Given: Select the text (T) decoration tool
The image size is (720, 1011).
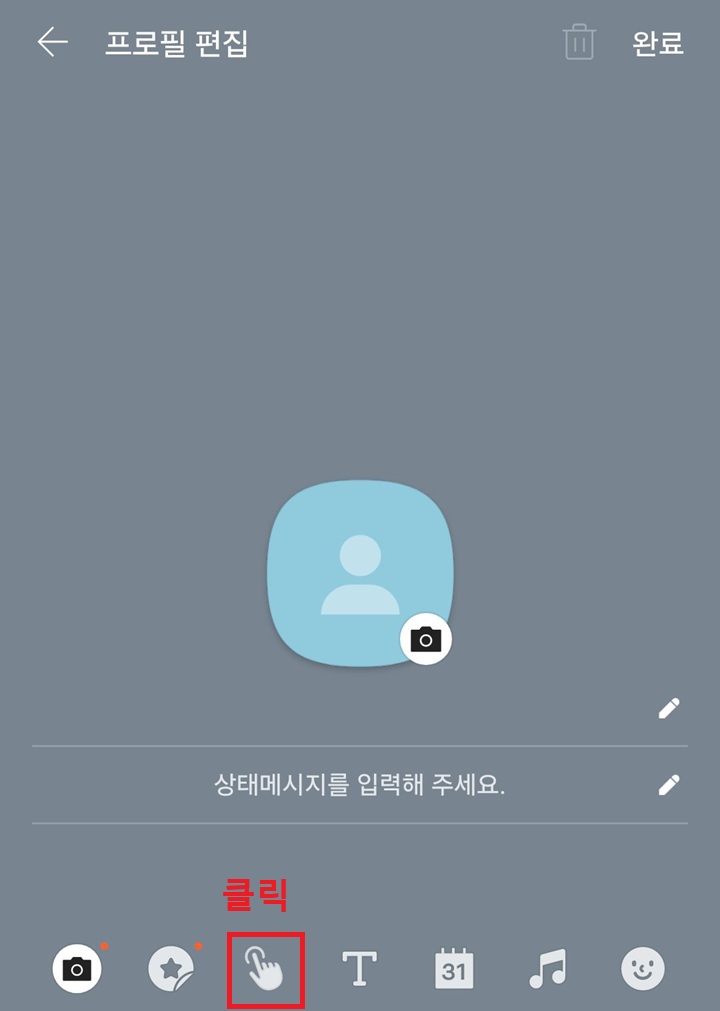Looking at the screenshot, I should pyautogui.click(x=358, y=968).
